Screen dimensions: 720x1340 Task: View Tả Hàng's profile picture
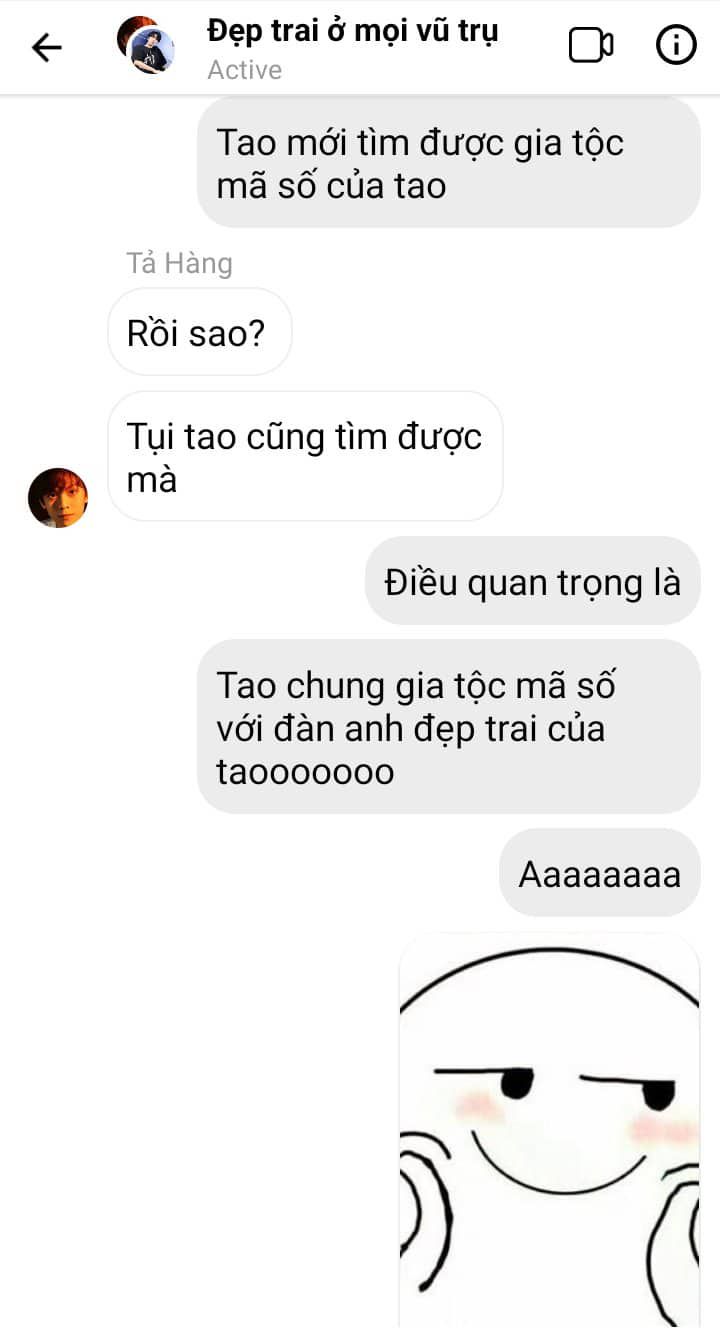pos(58,497)
